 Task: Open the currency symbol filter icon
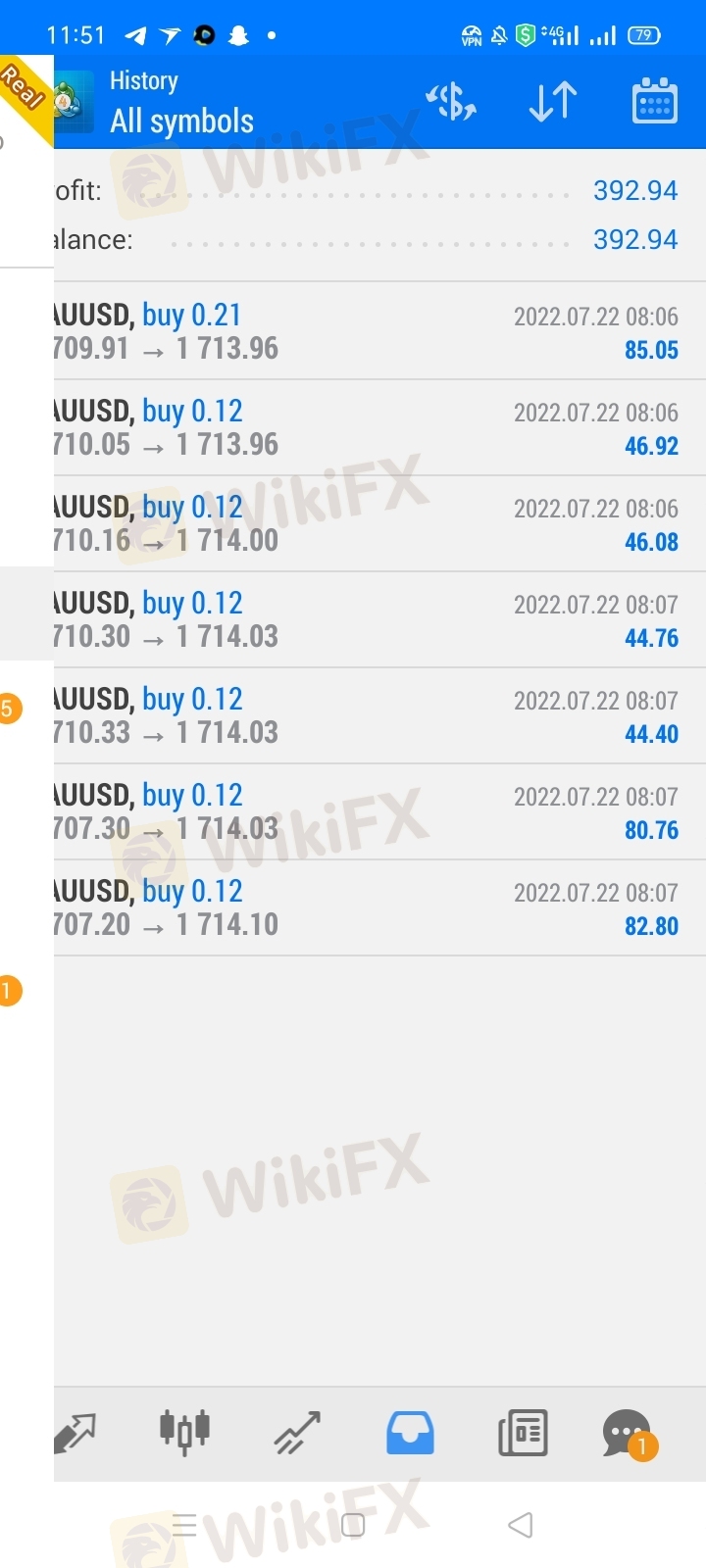451,102
